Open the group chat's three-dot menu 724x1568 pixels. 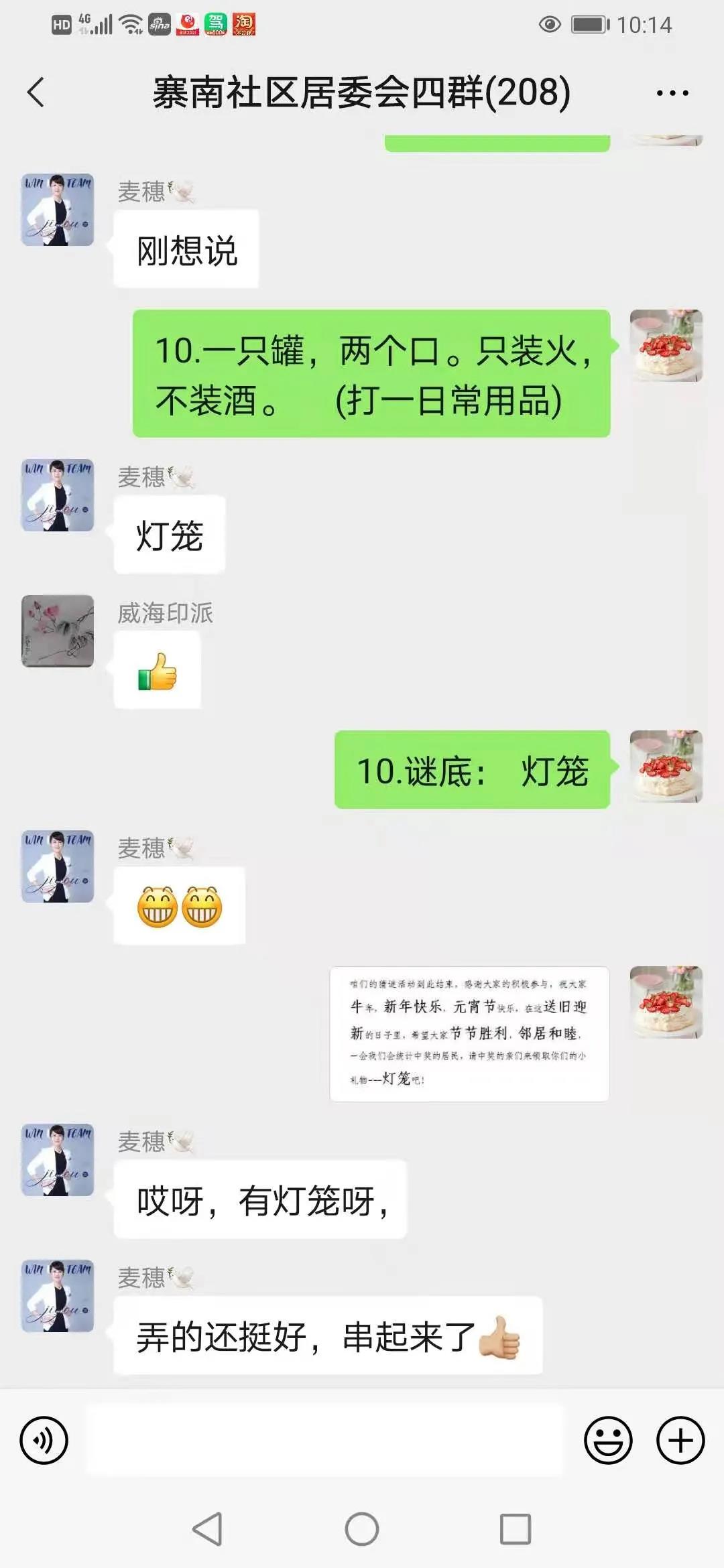pyautogui.click(x=672, y=93)
